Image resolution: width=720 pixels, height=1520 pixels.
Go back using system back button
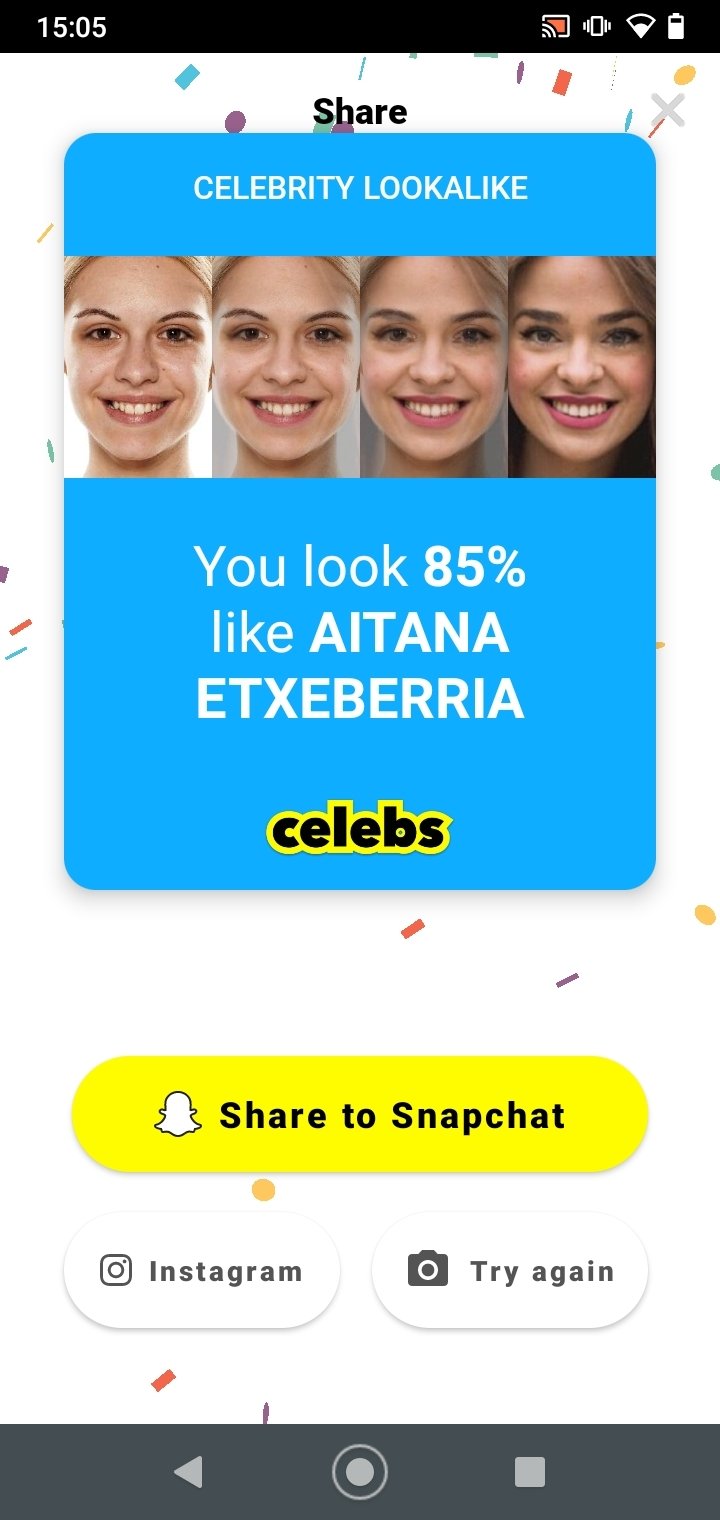tap(188, 1472)
